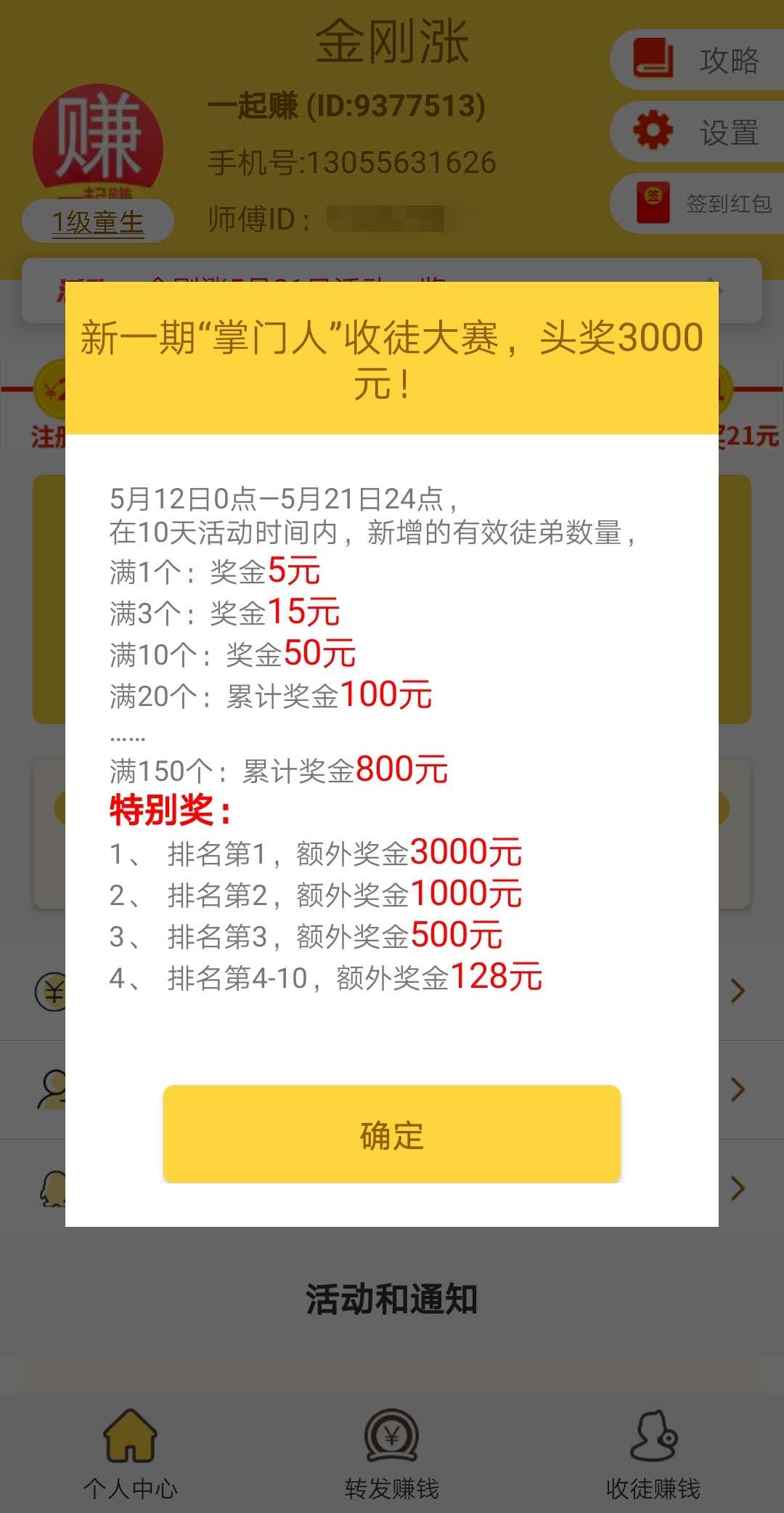Open the 攻略 guide
Viewport: 784px width, 1513px height.
(697, 60)
